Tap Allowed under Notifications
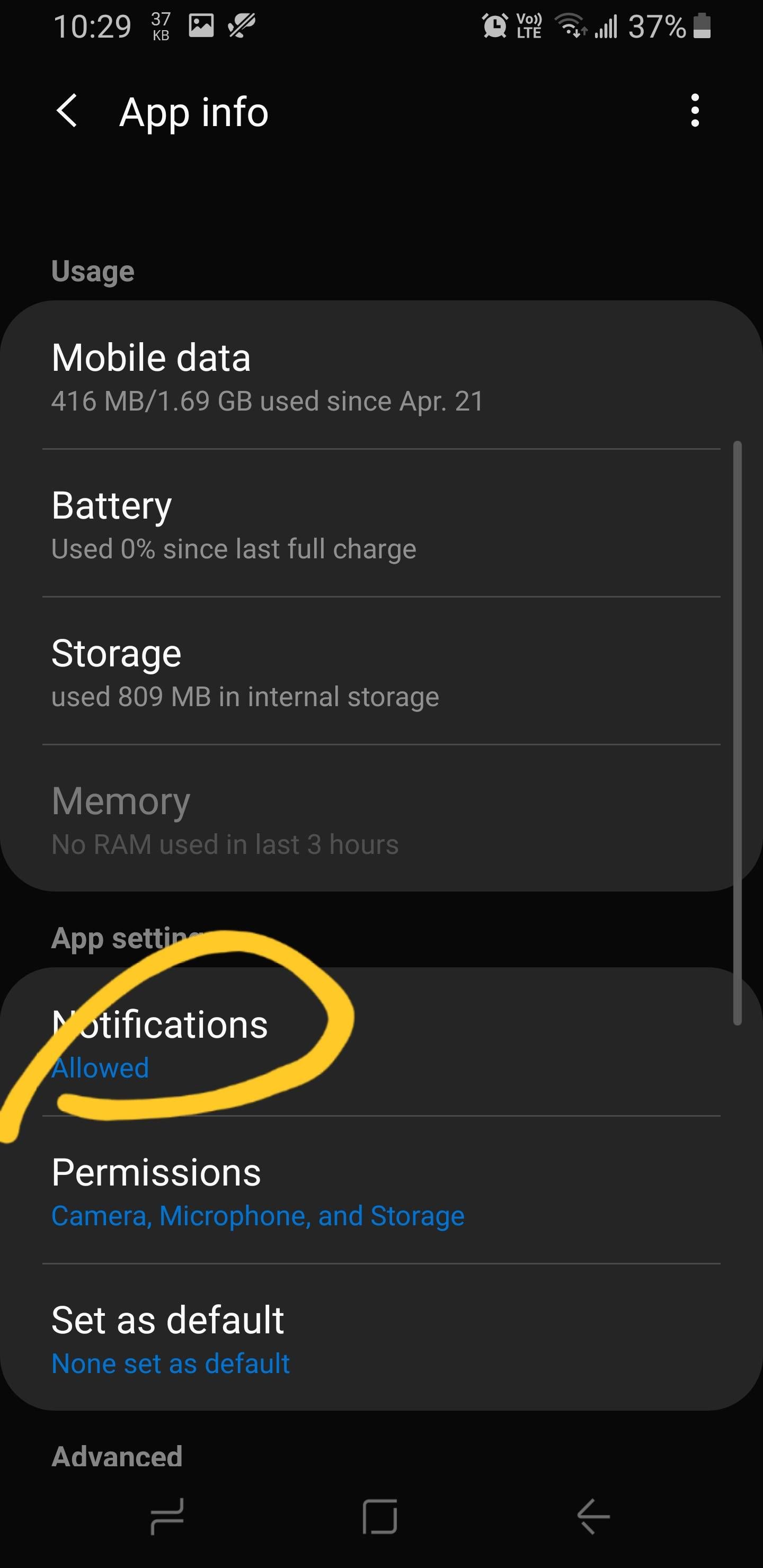 pyautogui.click(x=100, y=1068)
